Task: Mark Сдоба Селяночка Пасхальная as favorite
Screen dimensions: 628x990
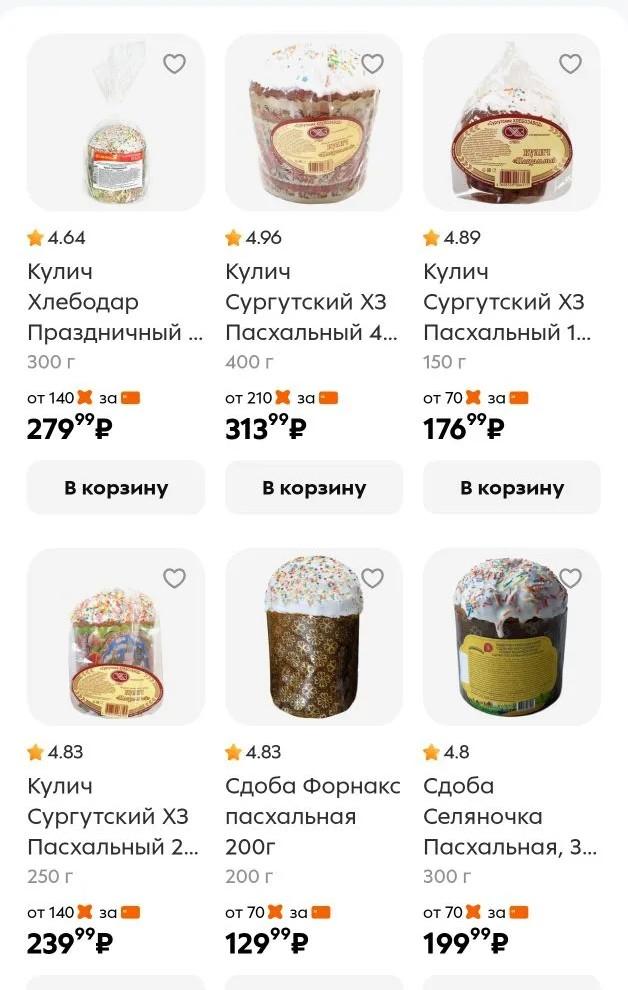Action: [x=570, y=578]
